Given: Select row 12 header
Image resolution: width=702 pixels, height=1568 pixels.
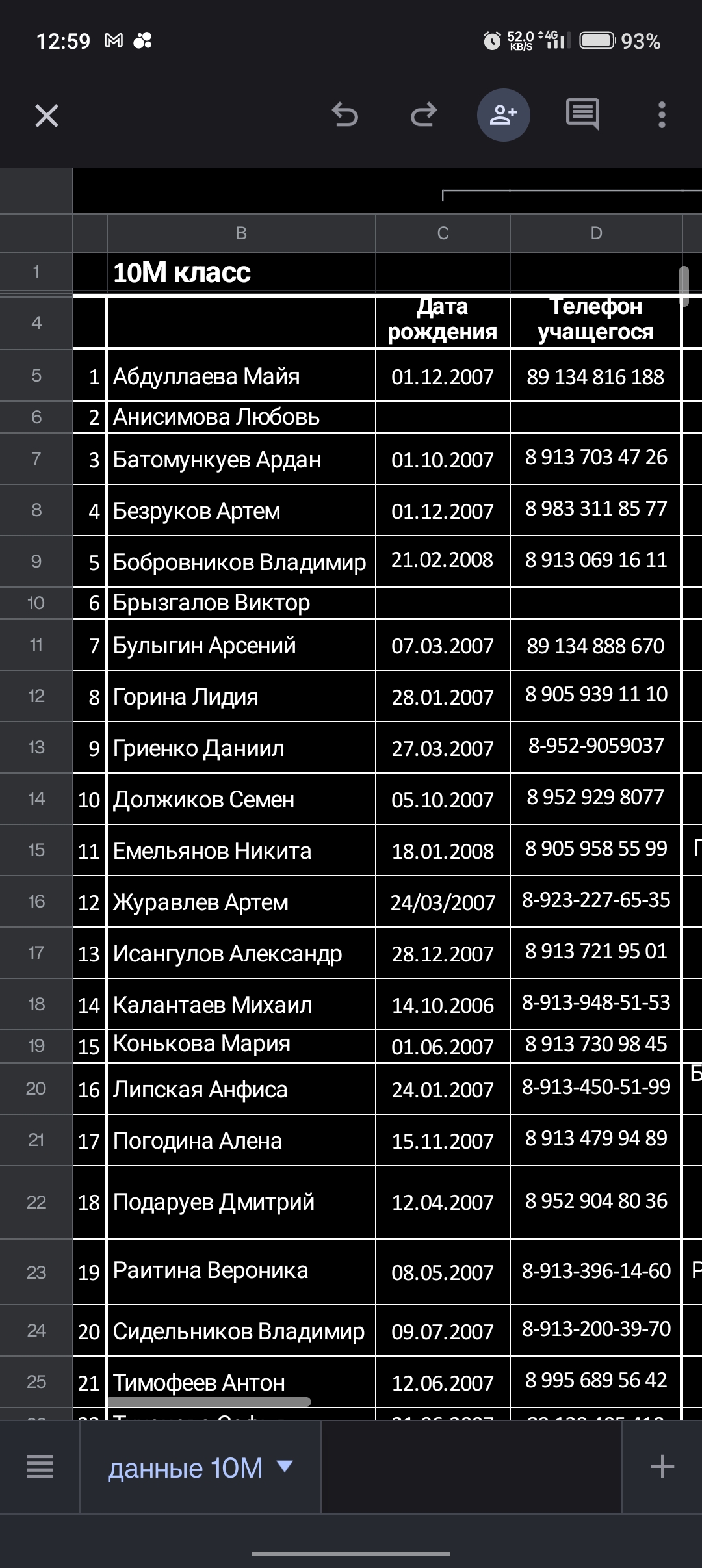Looking at the screenshot, I should (x=36, y=696).
